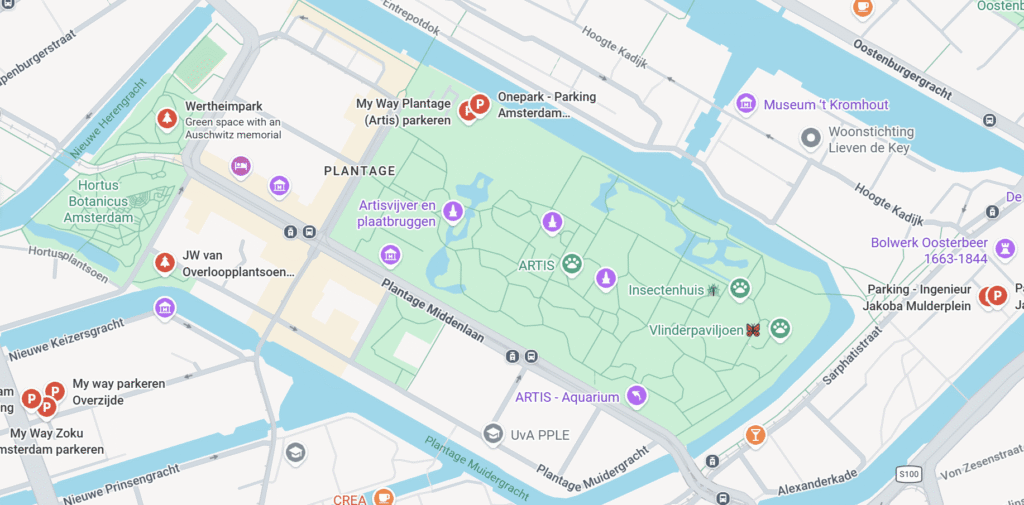Tap the Insectenhuis marker
The image size is (1024, 505).
point(739,290)
